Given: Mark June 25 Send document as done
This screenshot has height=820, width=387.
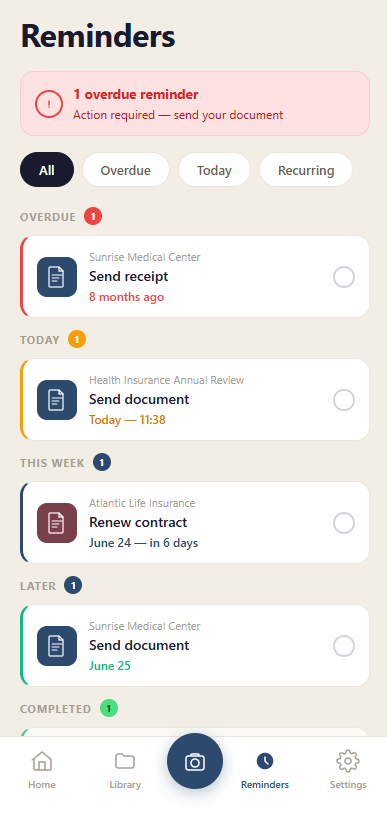Looking at the screenshot, I should (x=344, y=646).
